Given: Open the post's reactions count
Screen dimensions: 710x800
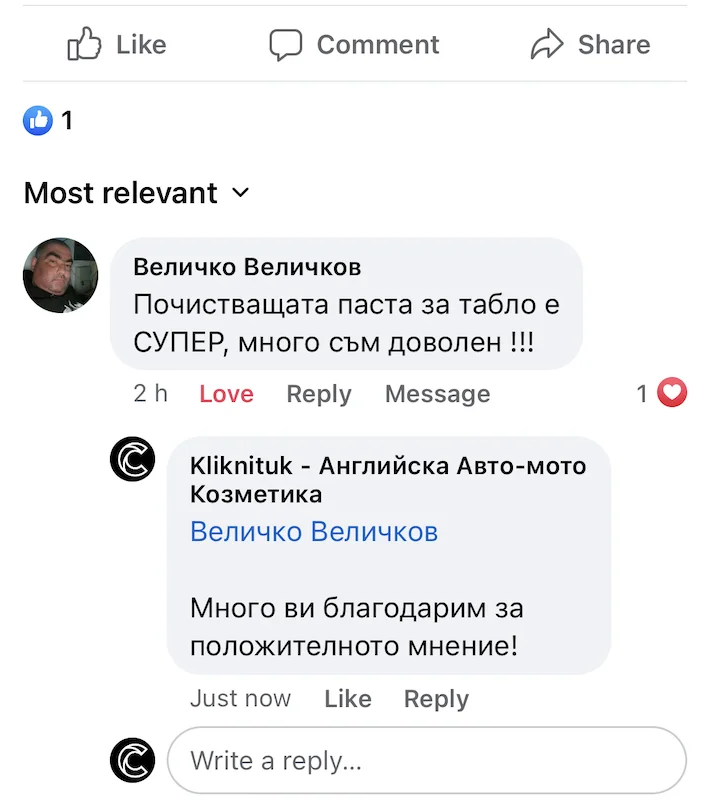Looking at the screenshot, I should [48, 122].
